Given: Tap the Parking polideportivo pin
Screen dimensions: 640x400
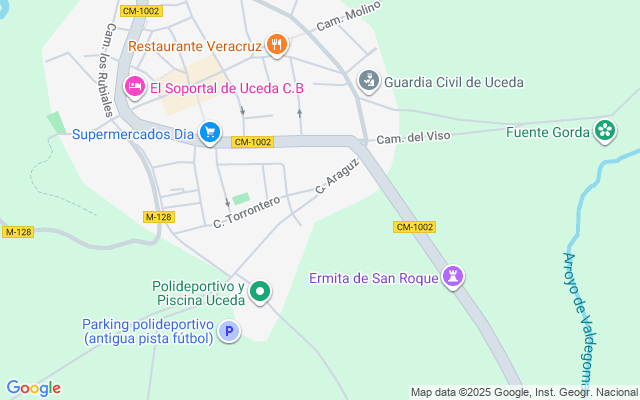Looking at the screenshot, I should click(229, 331).
